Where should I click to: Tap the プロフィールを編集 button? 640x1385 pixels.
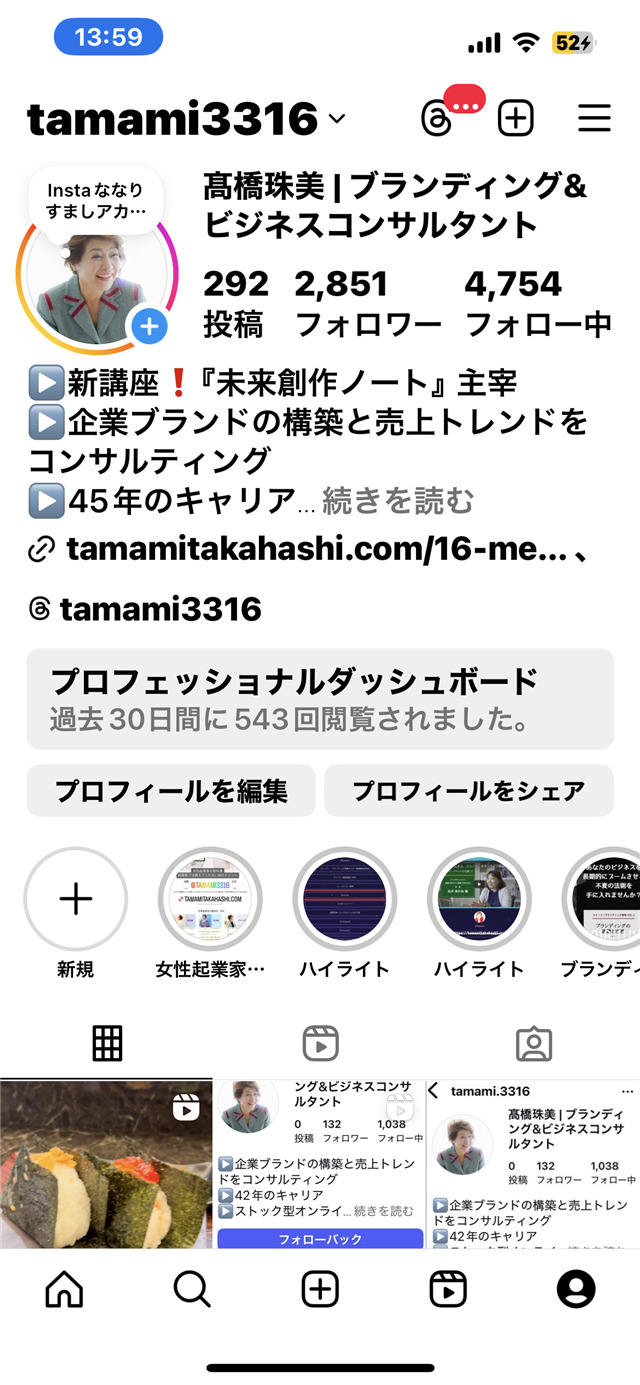click(171, 791)
